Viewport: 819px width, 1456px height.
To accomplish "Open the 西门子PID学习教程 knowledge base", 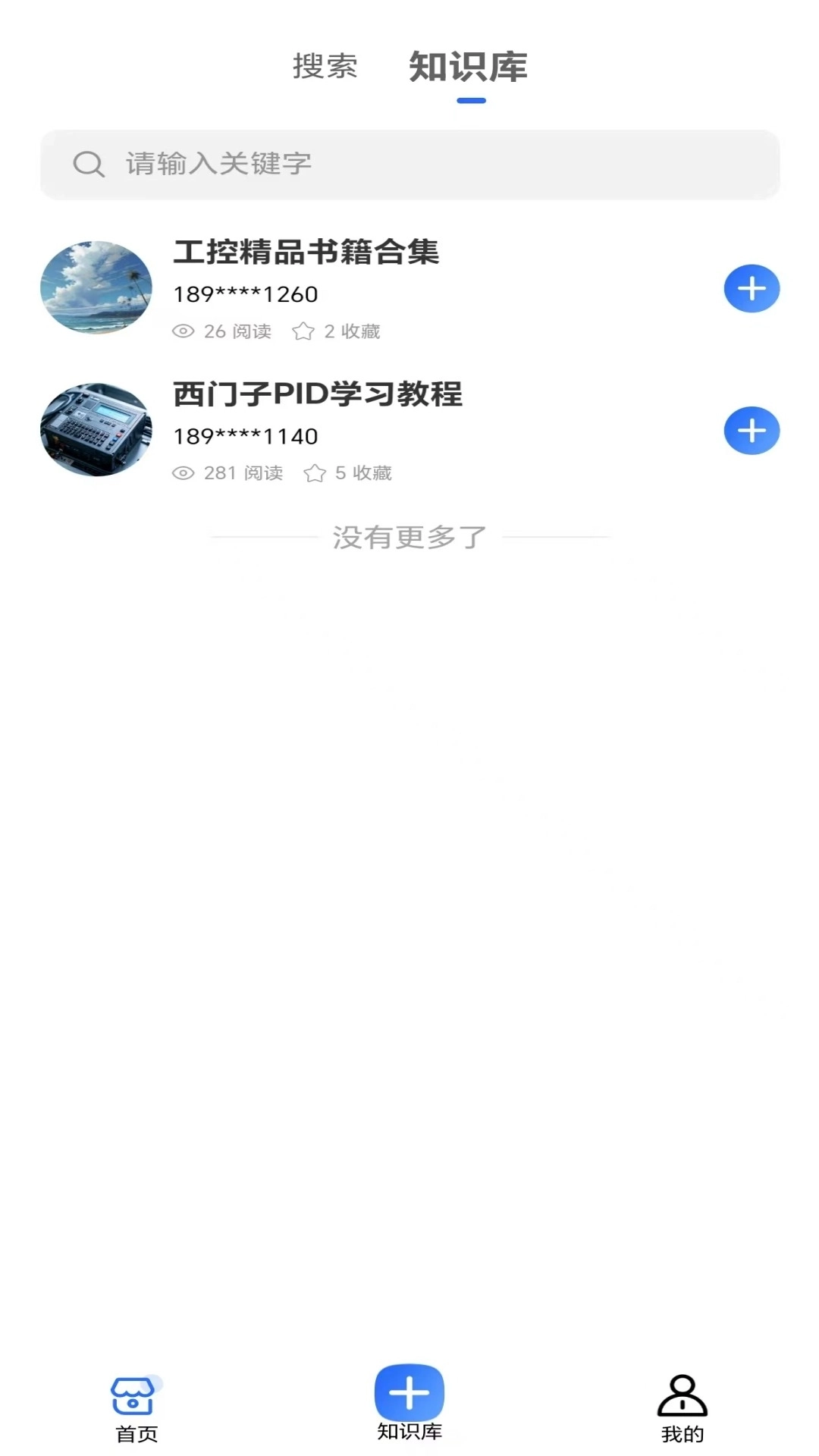I will (x=318, y=395).
